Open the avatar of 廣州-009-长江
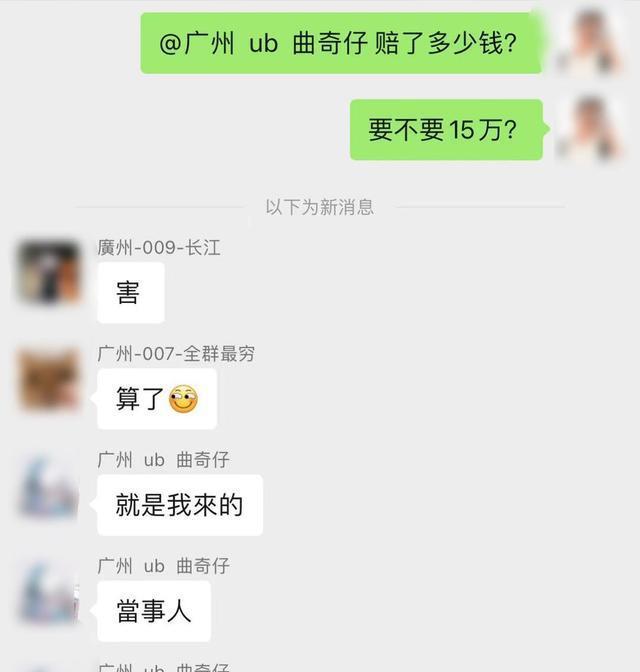Viewport: 640px width, 672px height. [48, 273]
